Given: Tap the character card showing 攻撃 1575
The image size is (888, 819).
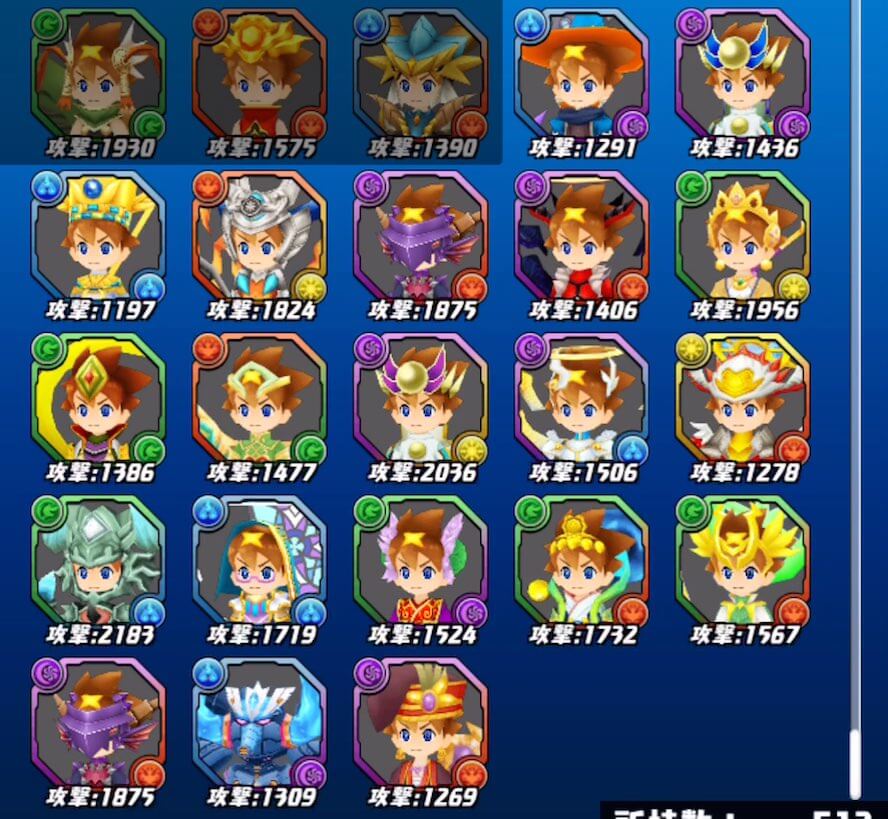Looking at the screenshot, I should pyautogui.click(x=259, y=75).
